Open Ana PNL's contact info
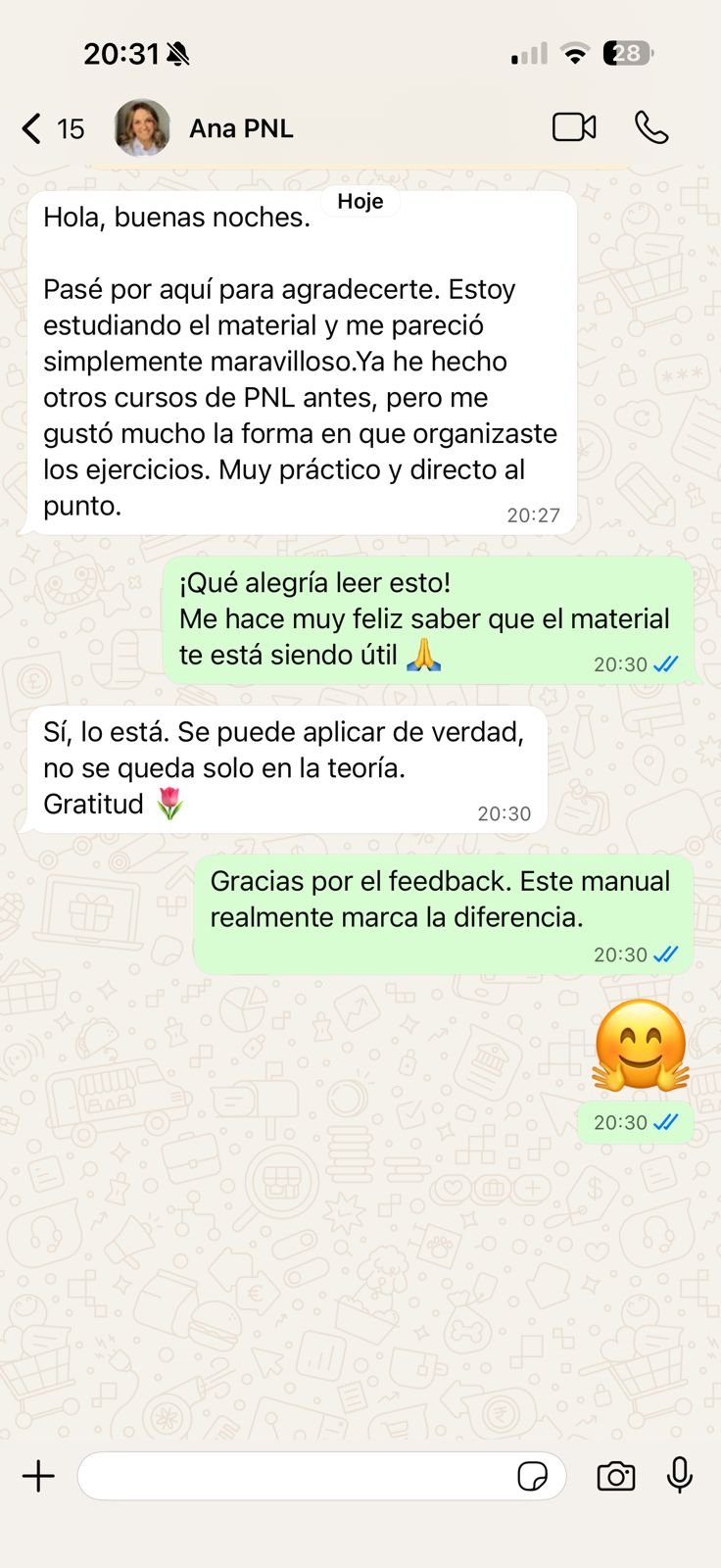The width and height of the screenshot is (721, 1568). [x=241, y=128]
